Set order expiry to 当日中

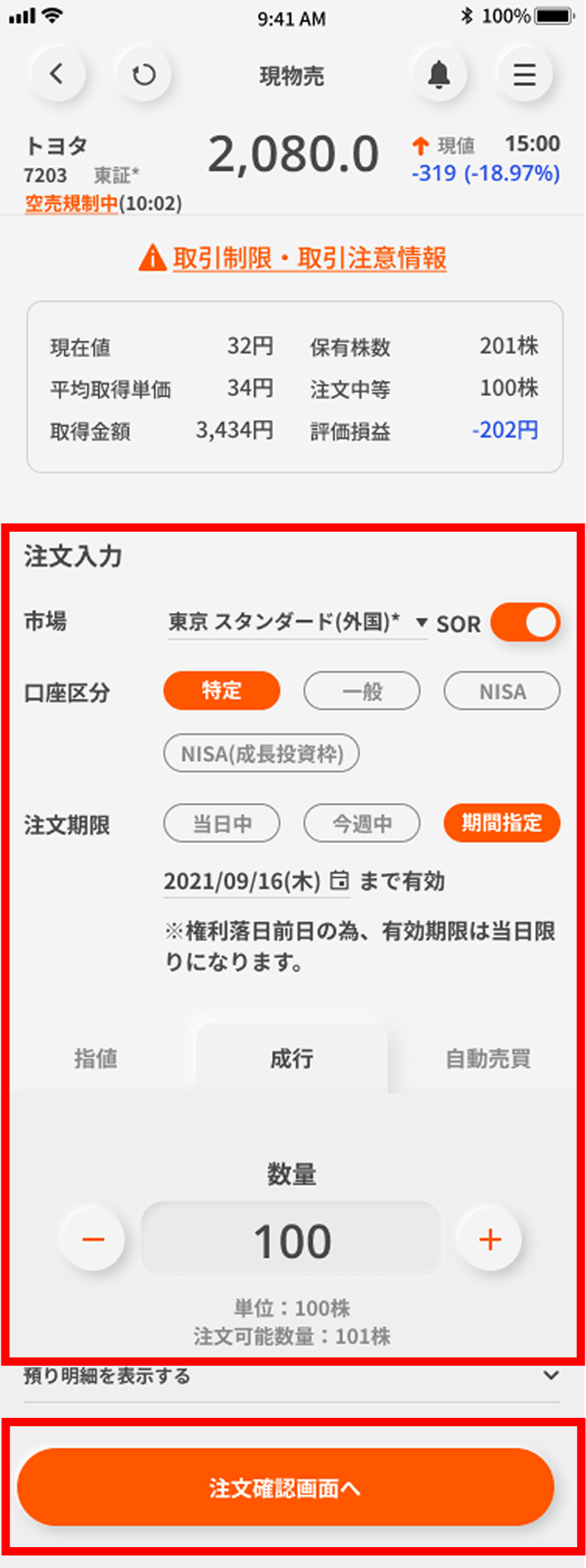coord(222,824)
